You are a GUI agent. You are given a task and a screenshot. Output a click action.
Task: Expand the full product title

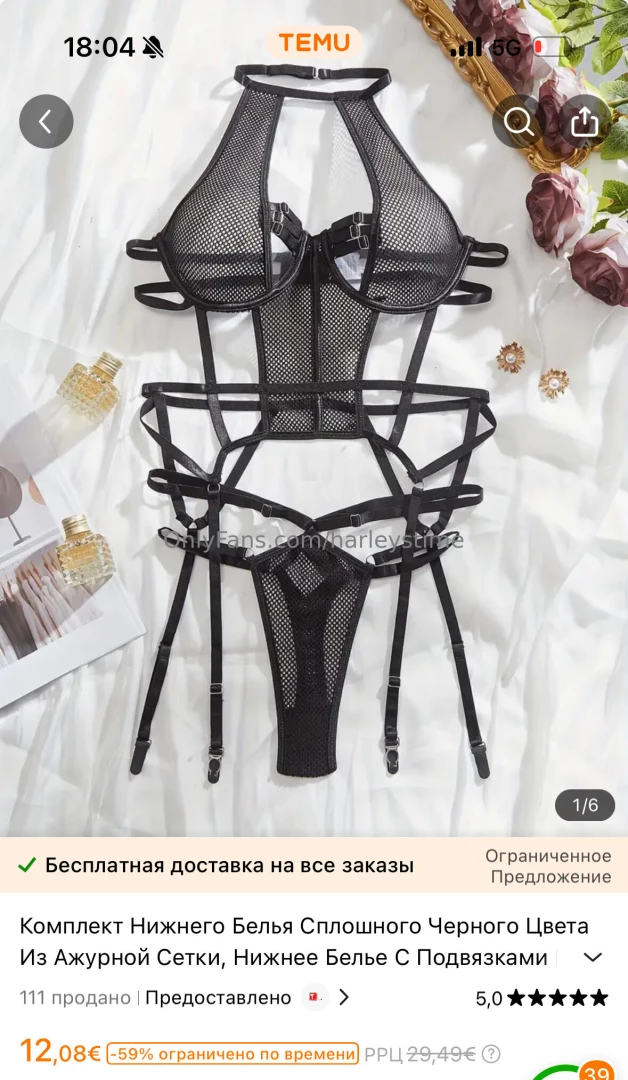pos(593,957)
